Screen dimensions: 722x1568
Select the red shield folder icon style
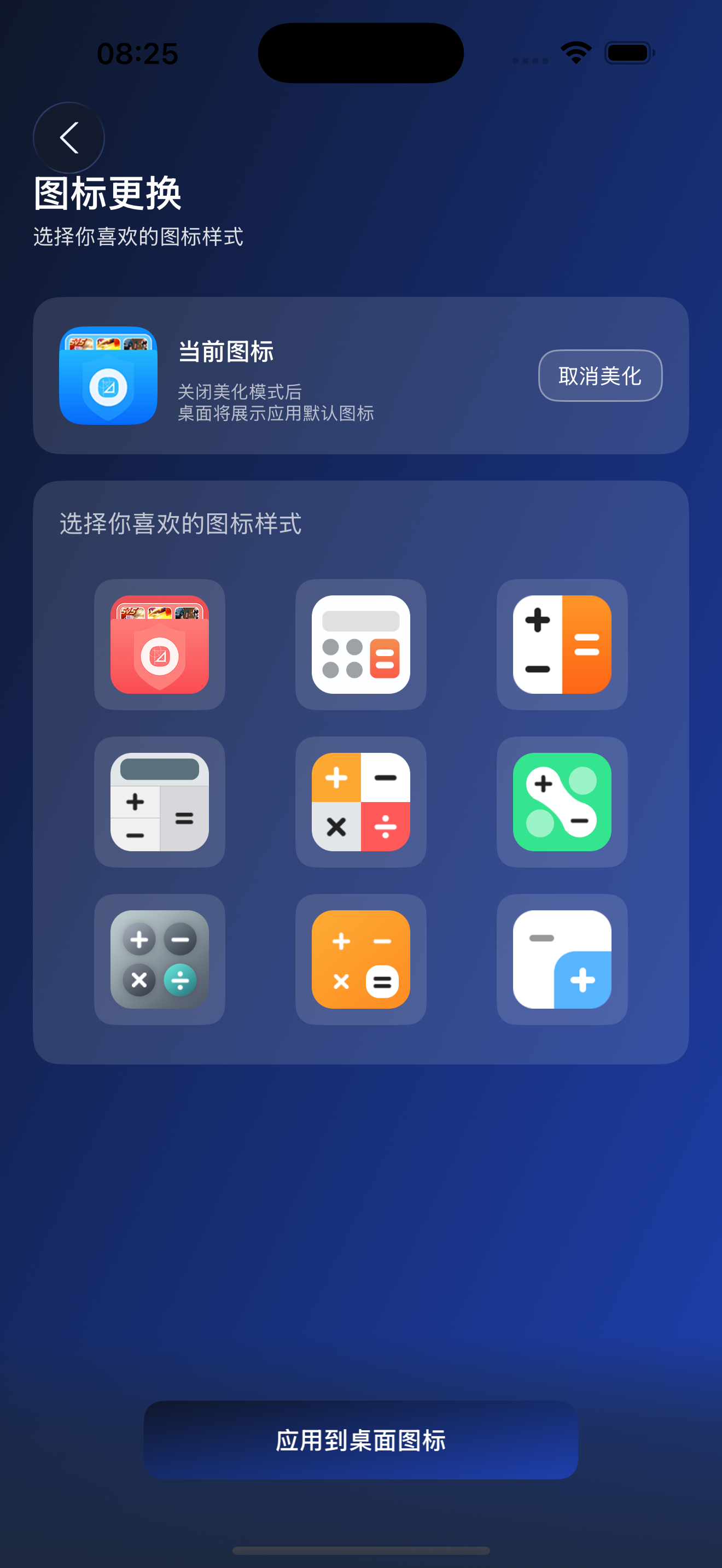click(160, 645)
